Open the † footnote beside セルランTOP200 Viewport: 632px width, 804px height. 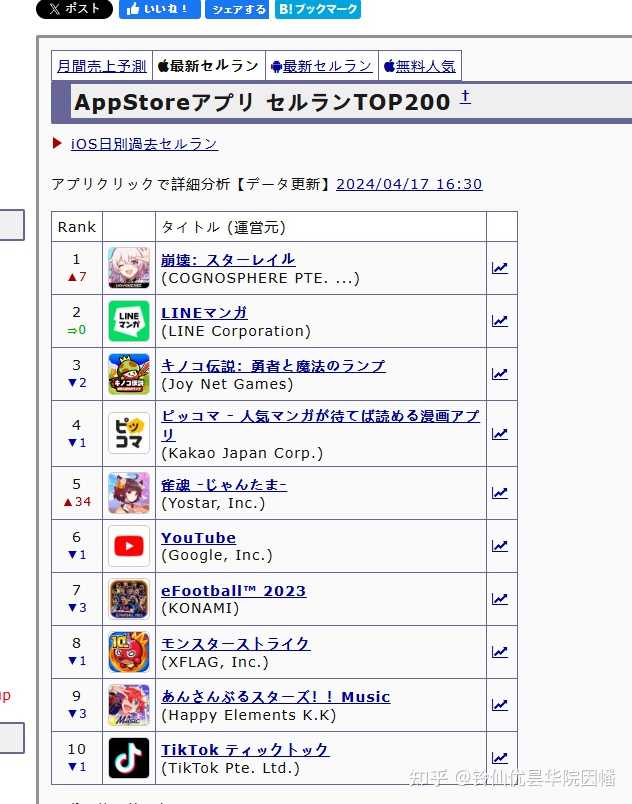[465, 97]
